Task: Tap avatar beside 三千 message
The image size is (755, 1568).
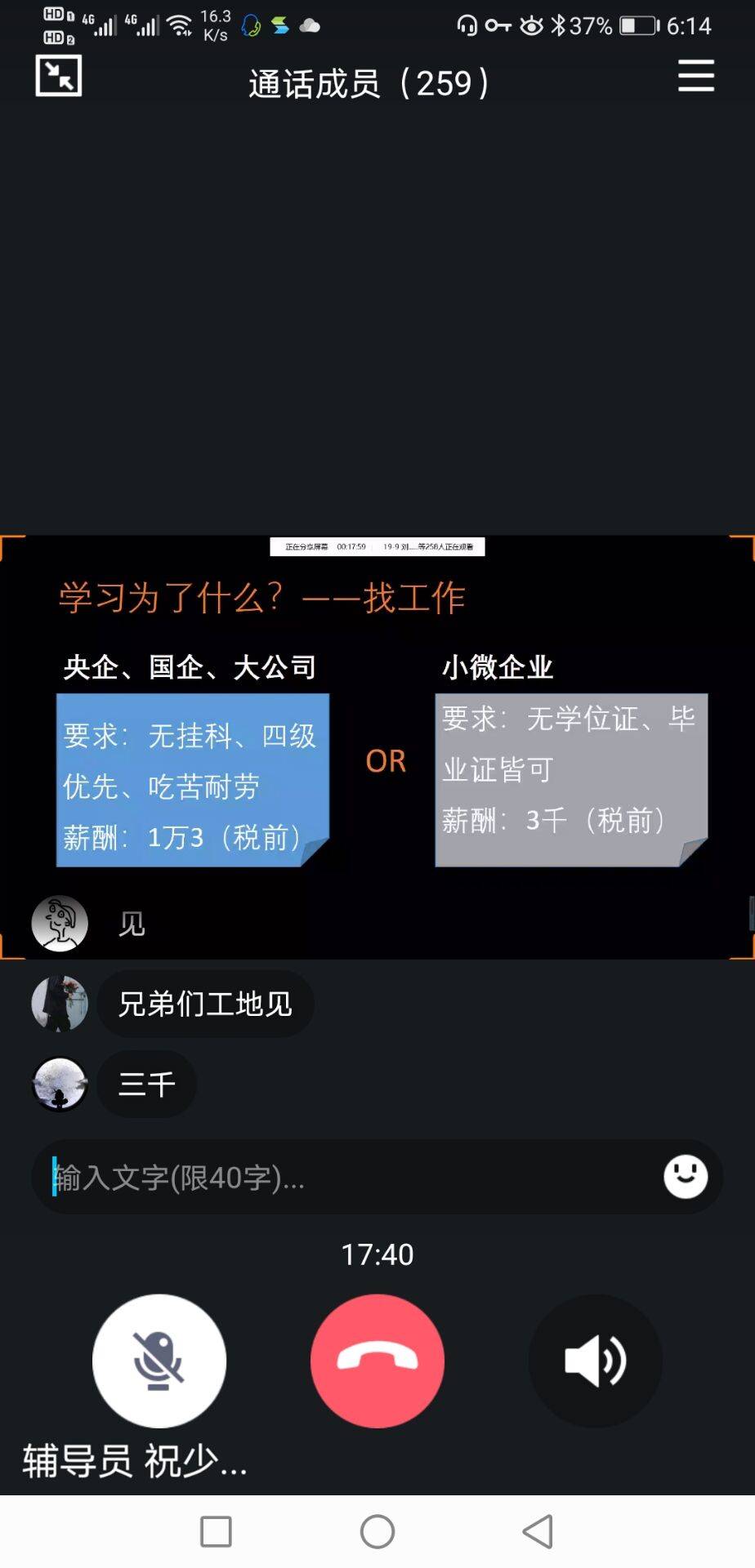Action: tap(60, 1084)
